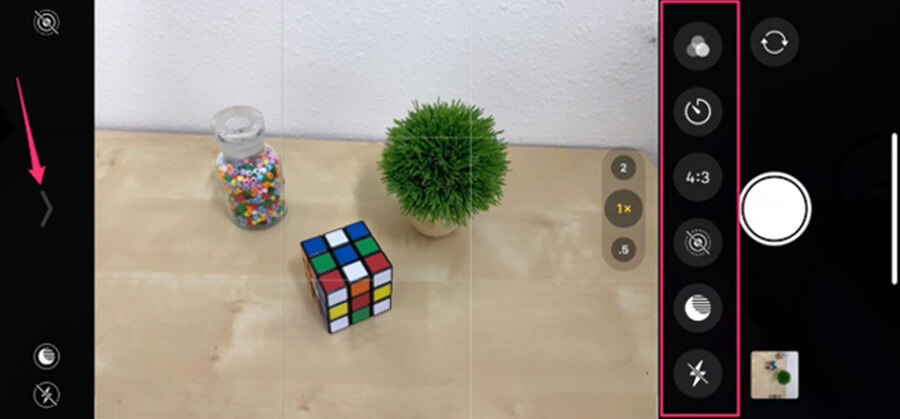Change the 4:3 aspect ratio

tap(697, 179)
